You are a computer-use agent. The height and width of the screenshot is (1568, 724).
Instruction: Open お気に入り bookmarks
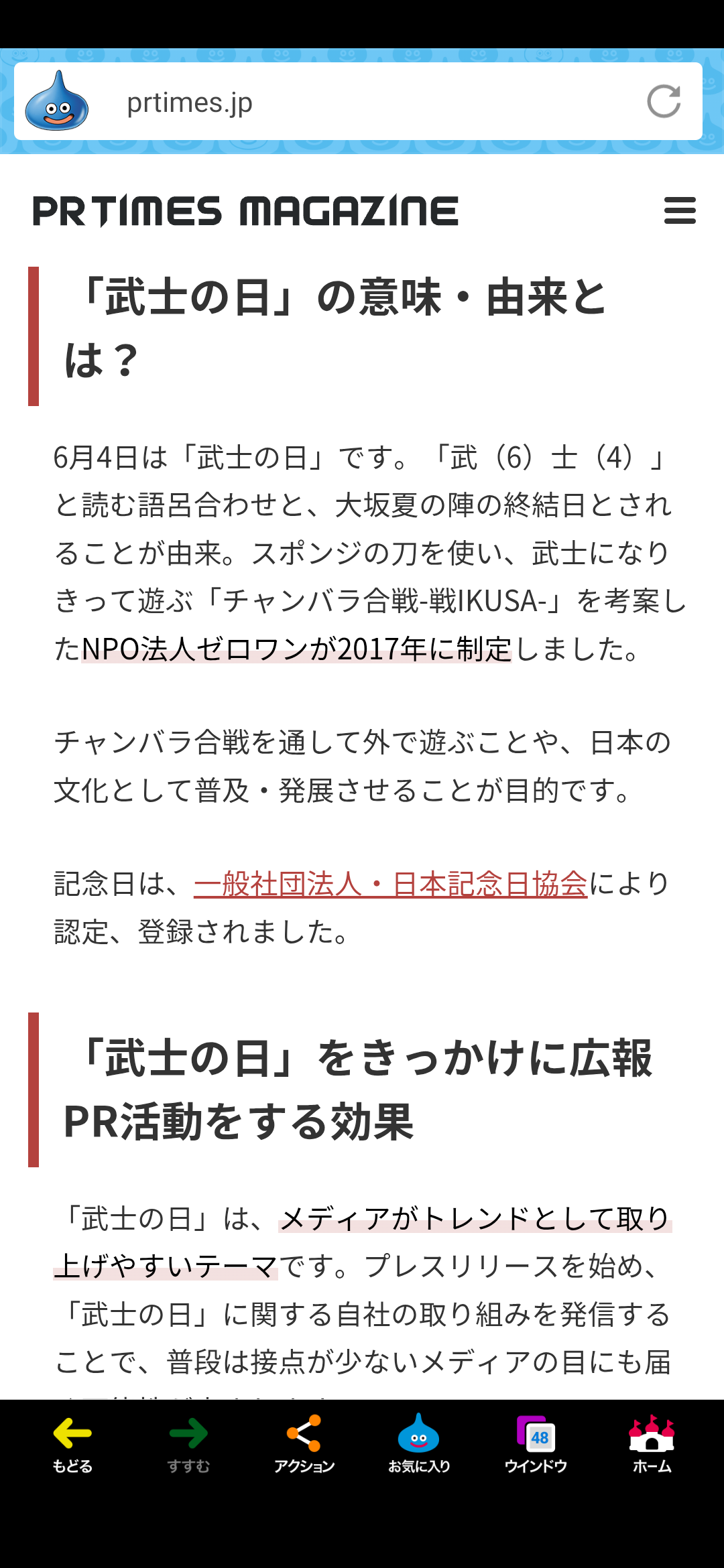coord(419,1444)
